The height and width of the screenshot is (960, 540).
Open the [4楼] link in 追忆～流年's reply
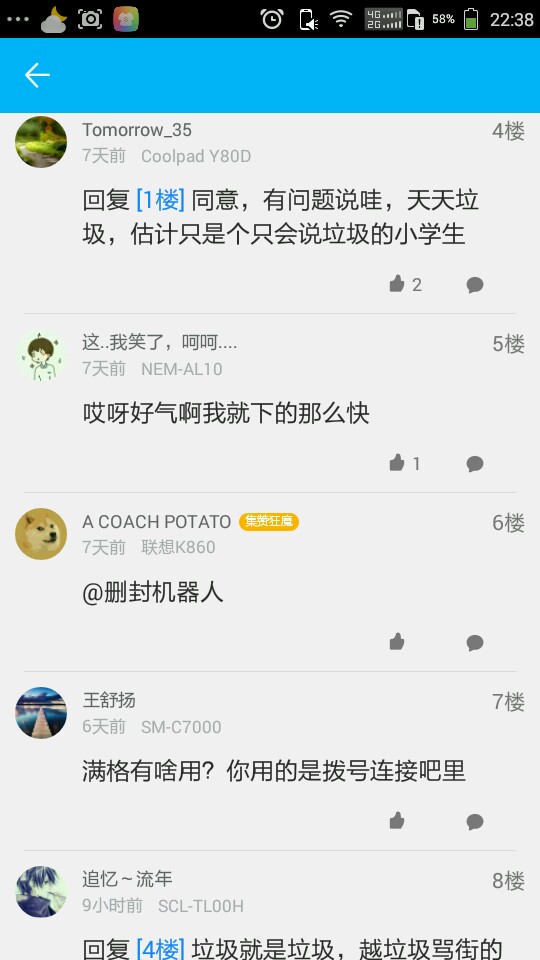pos(160,948)
